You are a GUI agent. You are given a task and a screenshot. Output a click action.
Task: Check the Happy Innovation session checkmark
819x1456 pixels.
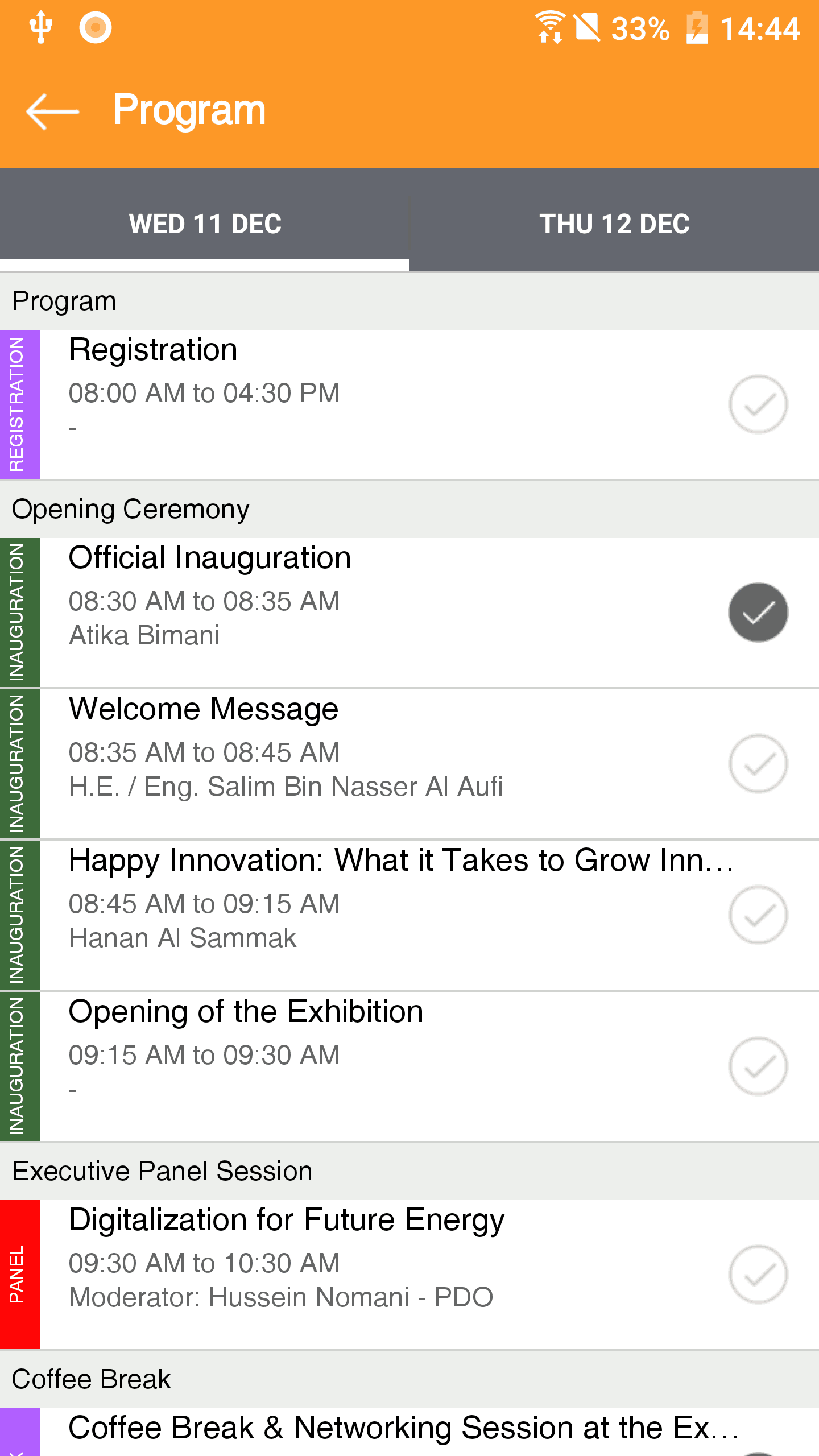point(758,915)
